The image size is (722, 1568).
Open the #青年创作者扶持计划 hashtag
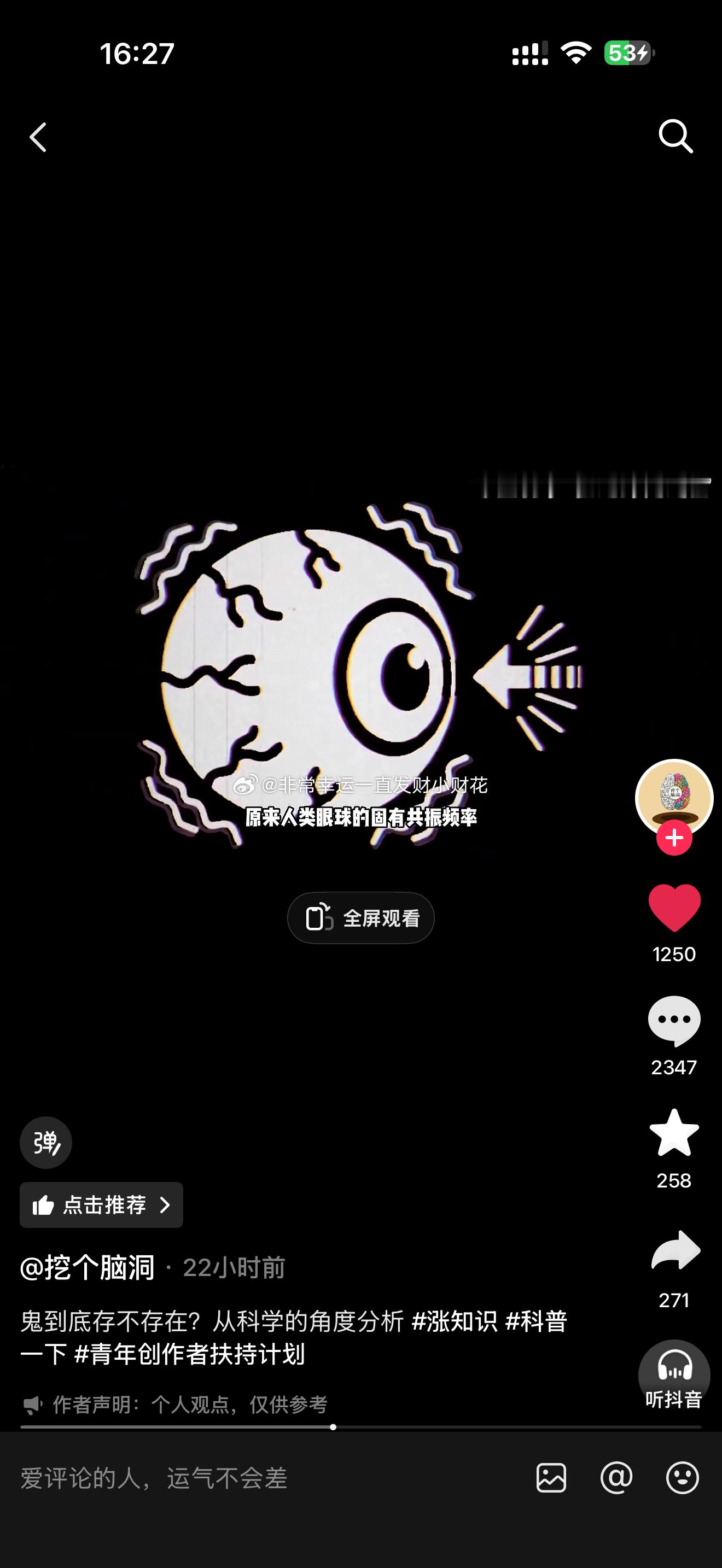coord(189,1354)
